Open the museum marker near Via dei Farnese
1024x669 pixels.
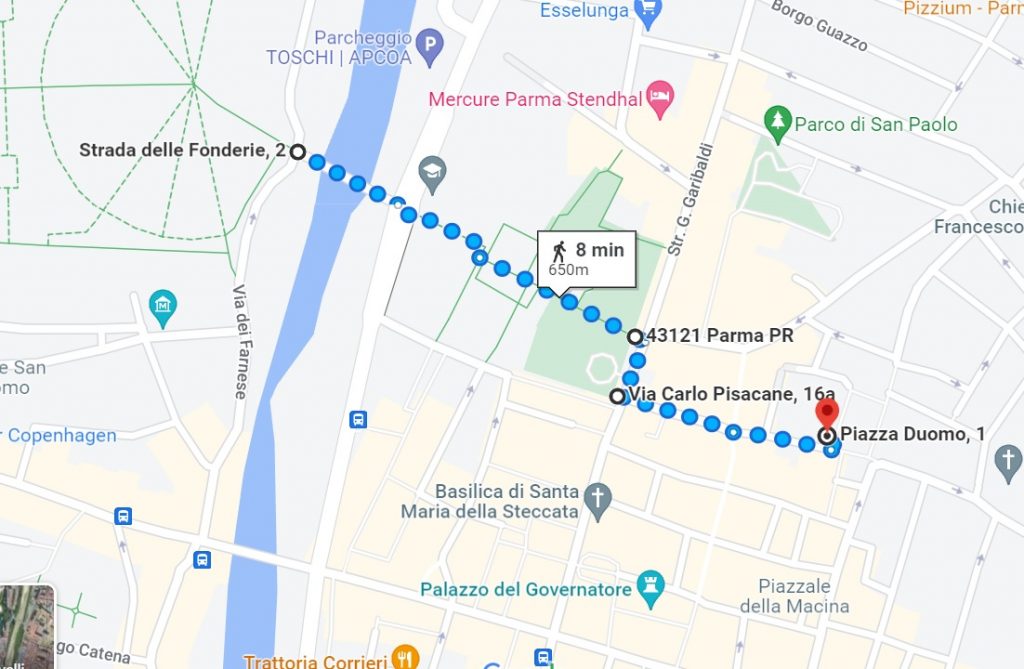[x=161, y=302]
